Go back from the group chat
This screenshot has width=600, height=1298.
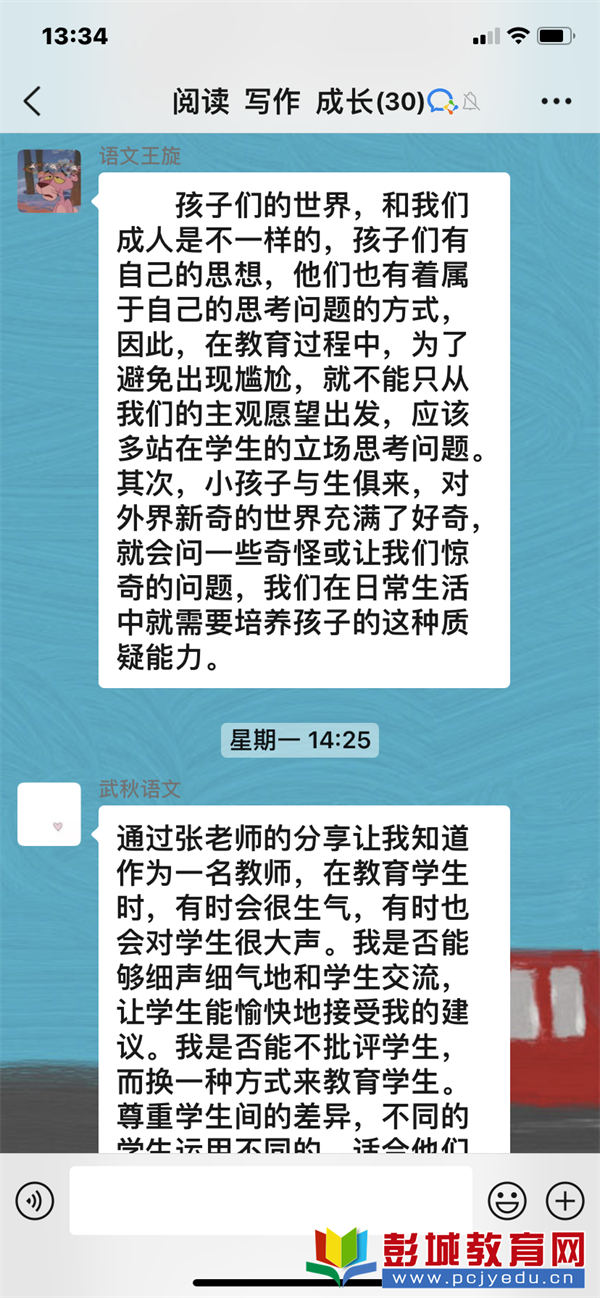pos(33,101)
